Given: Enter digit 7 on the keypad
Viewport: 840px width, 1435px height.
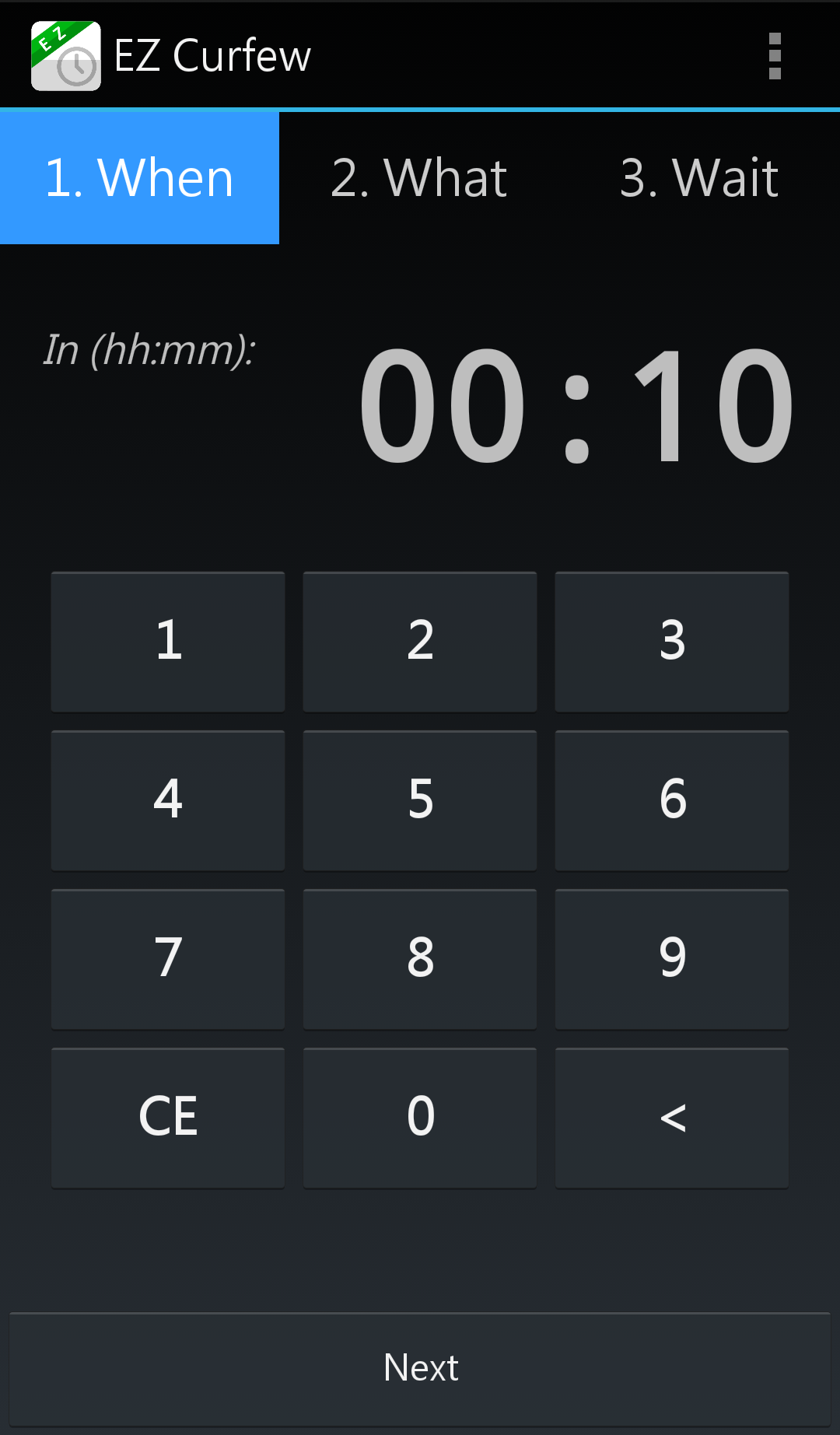Looking at the screenshot, I should click(168, 959).
